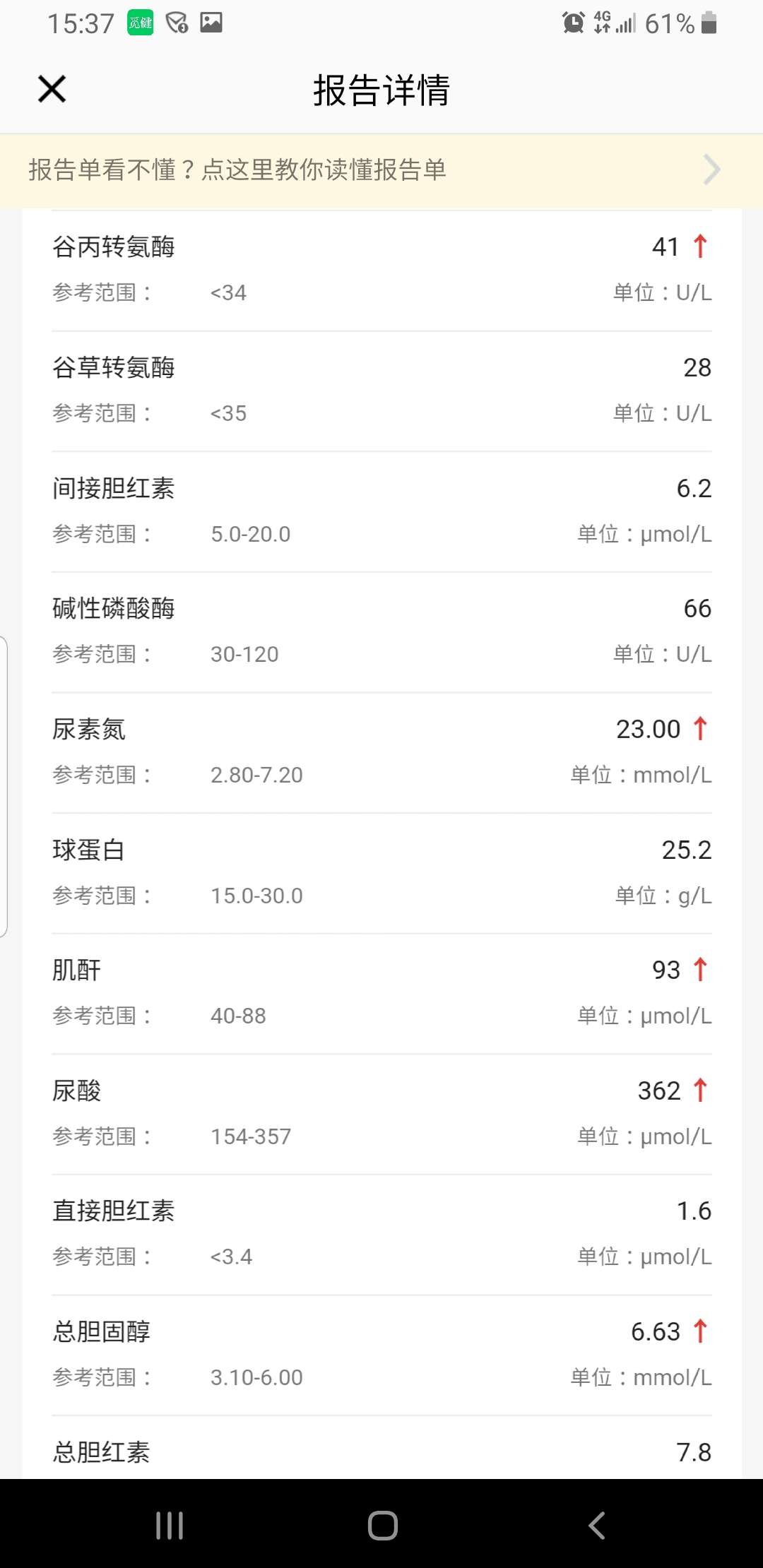The width and height of the screenshot is (763, 1568).
Task: Tap the clock time 15:37 in status bar
Action: pos(82,22)
